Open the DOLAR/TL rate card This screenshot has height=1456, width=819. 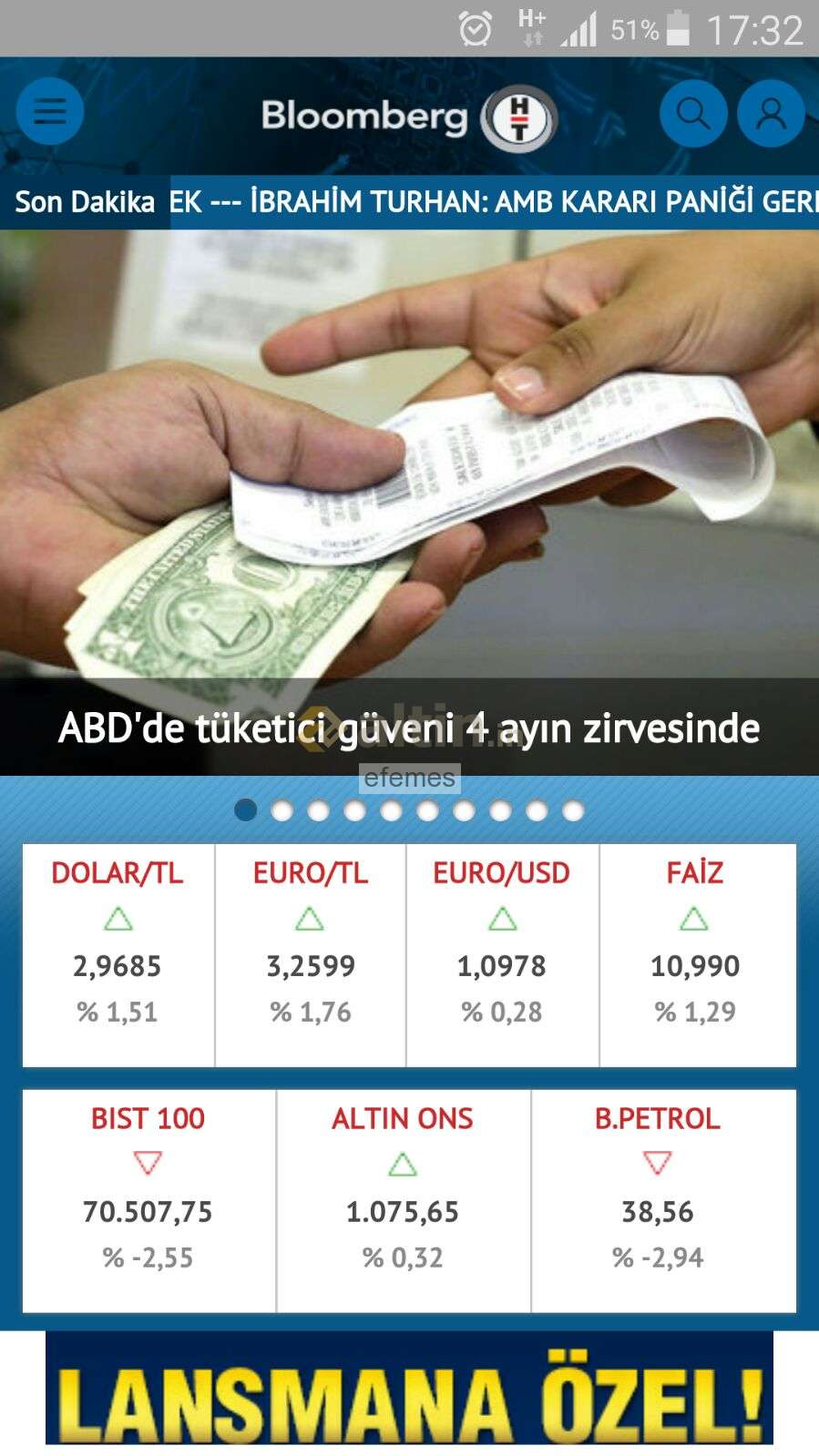point(118,954)
